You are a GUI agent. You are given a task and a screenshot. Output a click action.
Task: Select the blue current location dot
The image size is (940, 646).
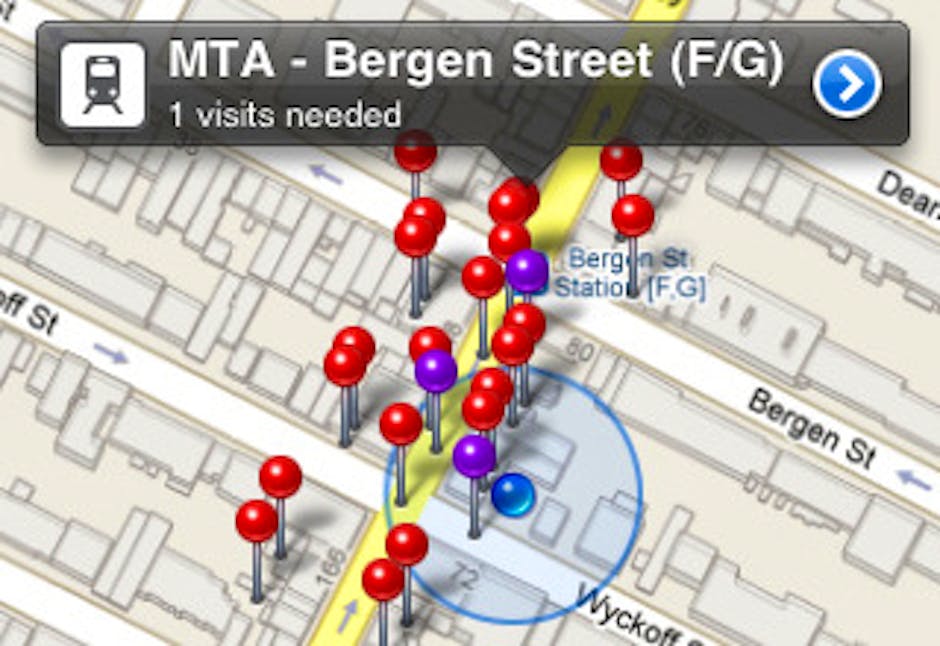[x=514, y=495]
